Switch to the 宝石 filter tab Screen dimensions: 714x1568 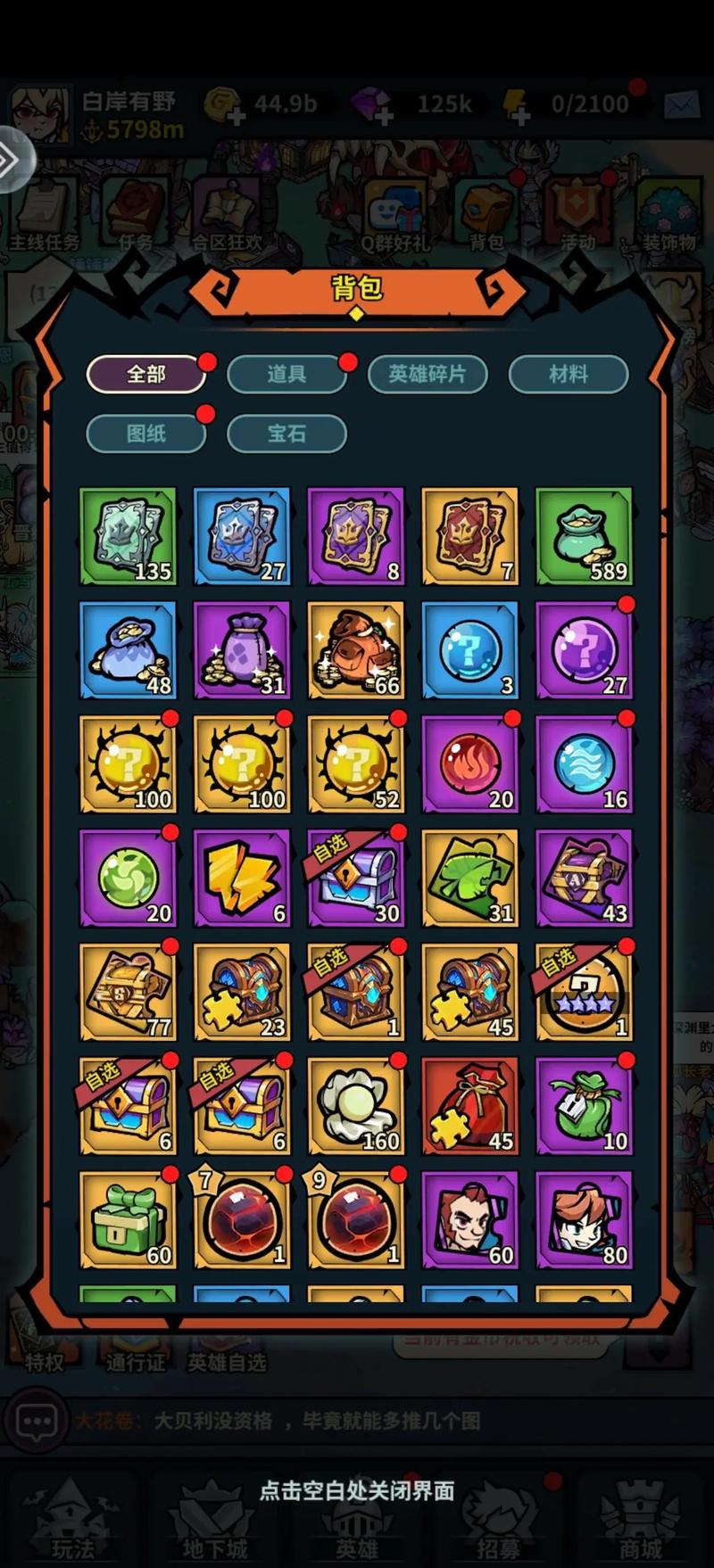tap(286, 433)
